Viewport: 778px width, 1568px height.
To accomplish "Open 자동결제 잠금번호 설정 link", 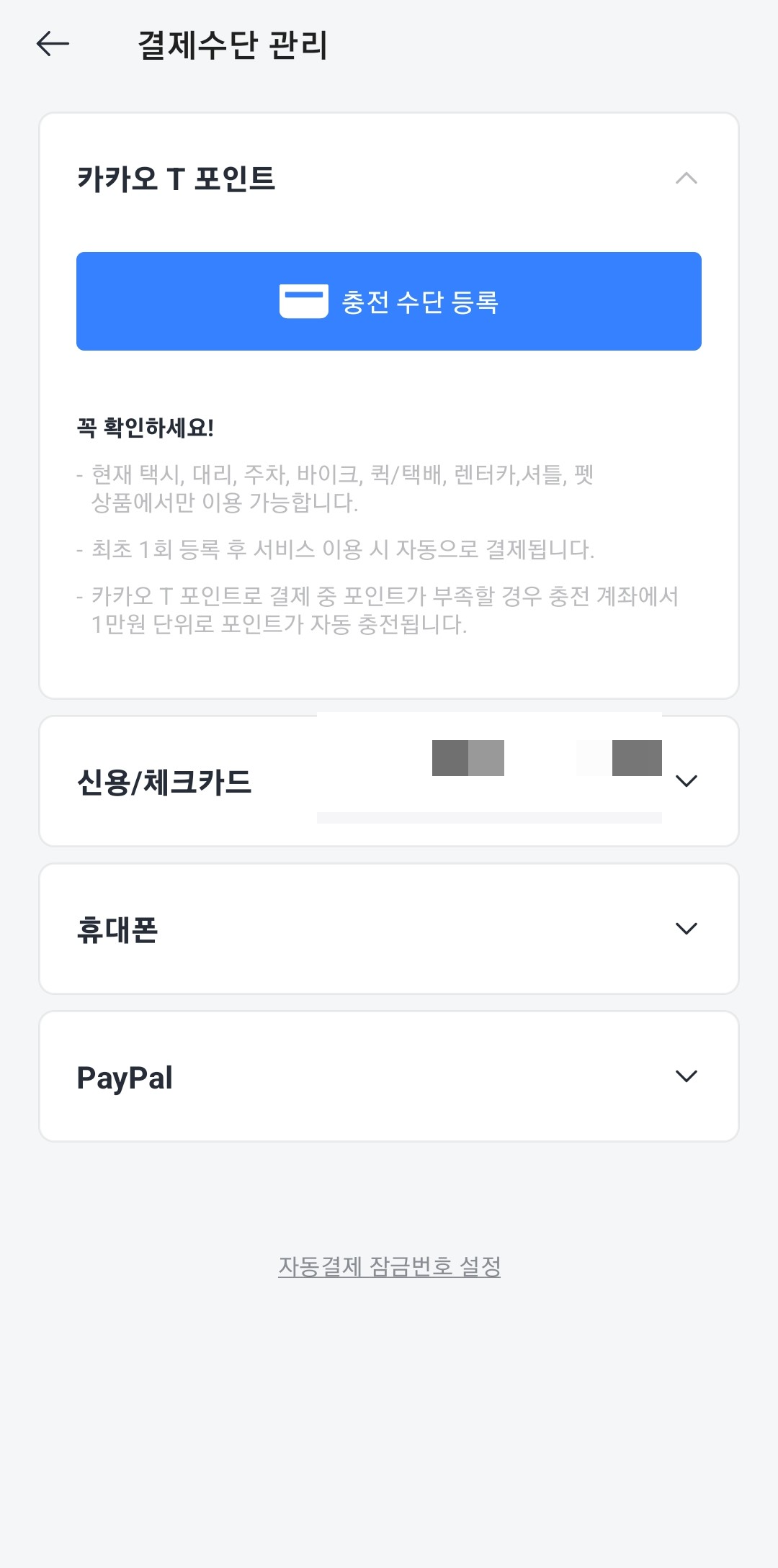I will (389, 1266).
